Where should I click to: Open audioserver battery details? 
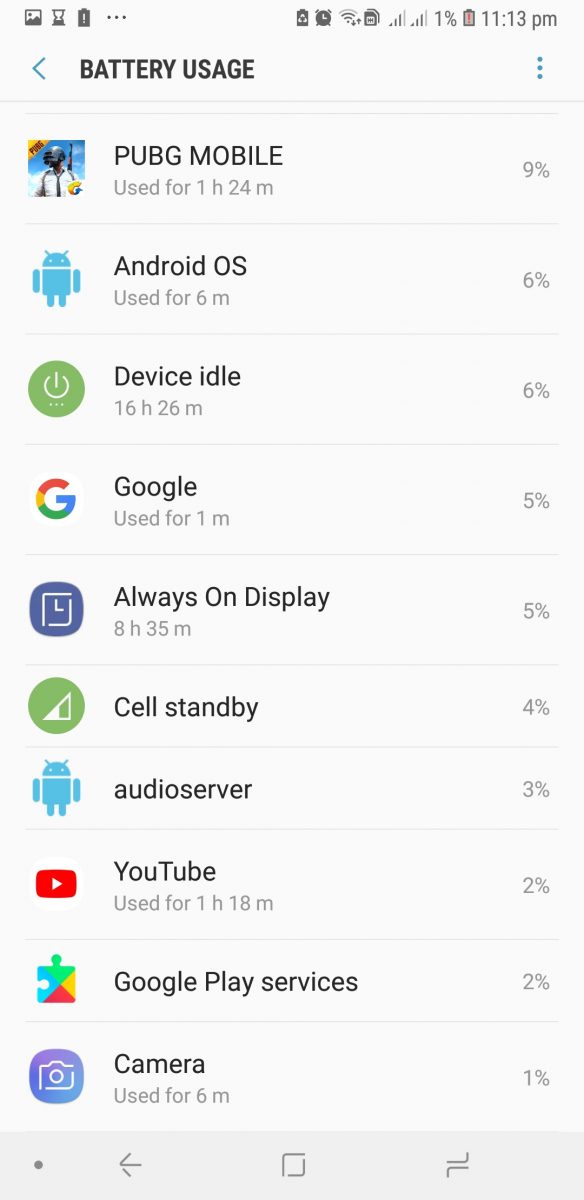[292, 788]
